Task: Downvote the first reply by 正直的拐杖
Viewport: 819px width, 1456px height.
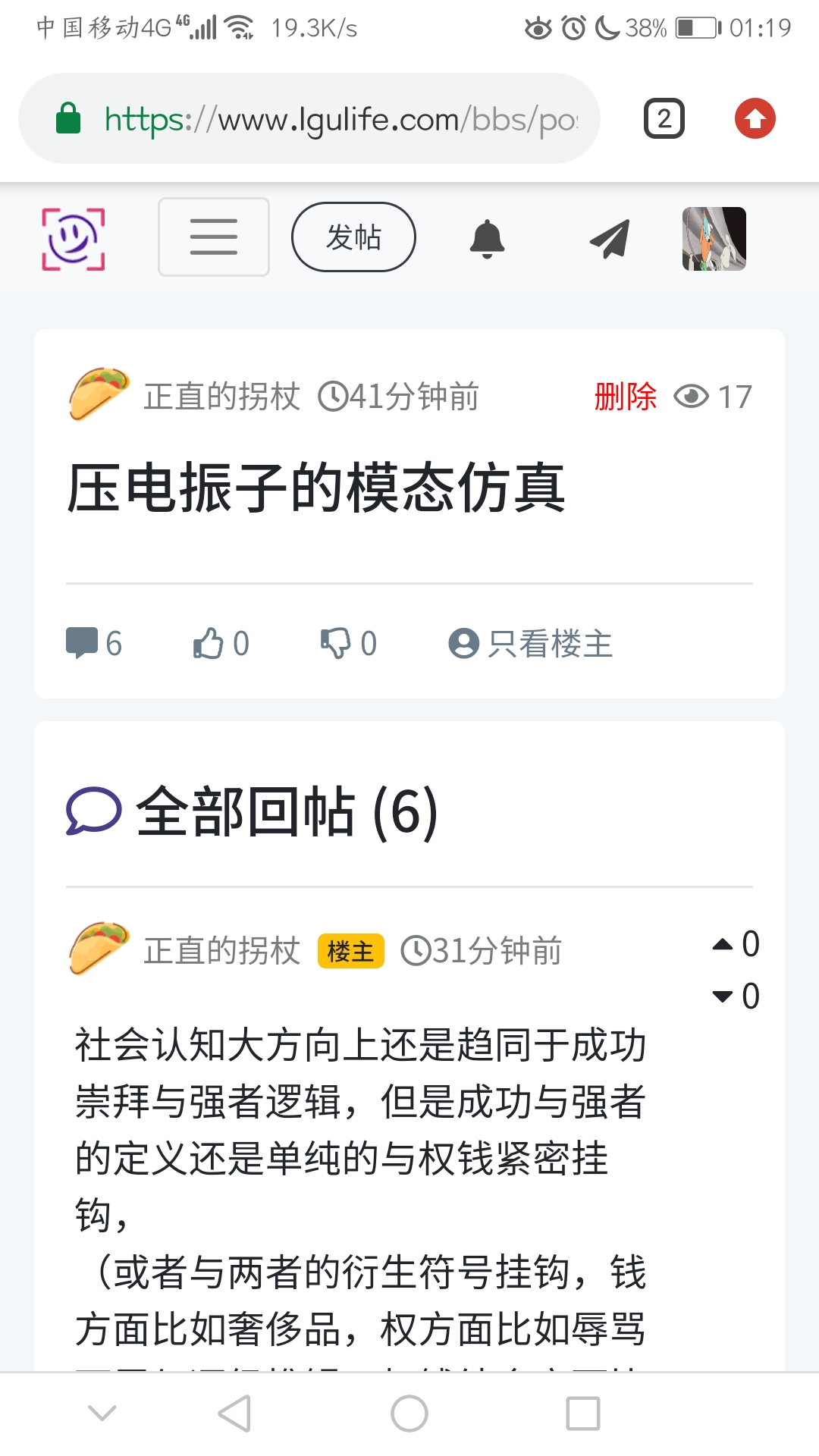Action: click(x=723, y=996)
